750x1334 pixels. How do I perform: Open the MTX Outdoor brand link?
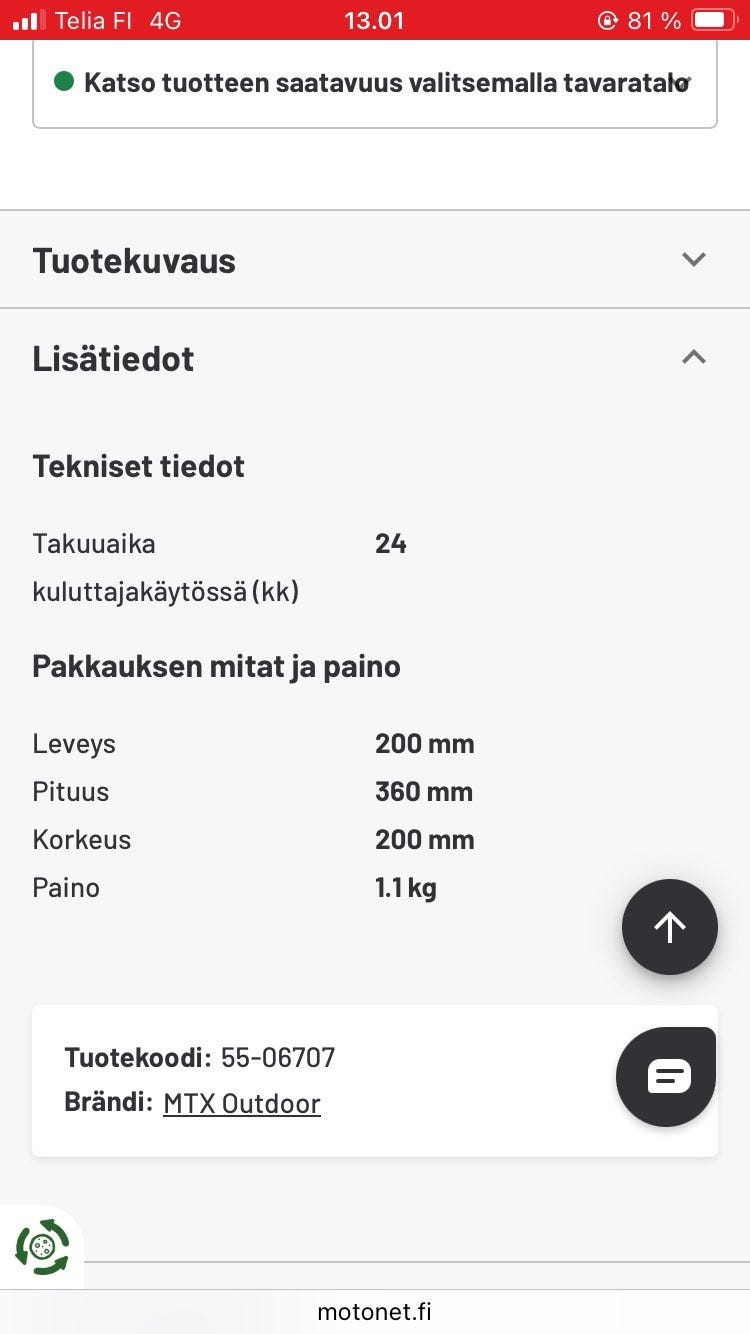[242, 1104]
